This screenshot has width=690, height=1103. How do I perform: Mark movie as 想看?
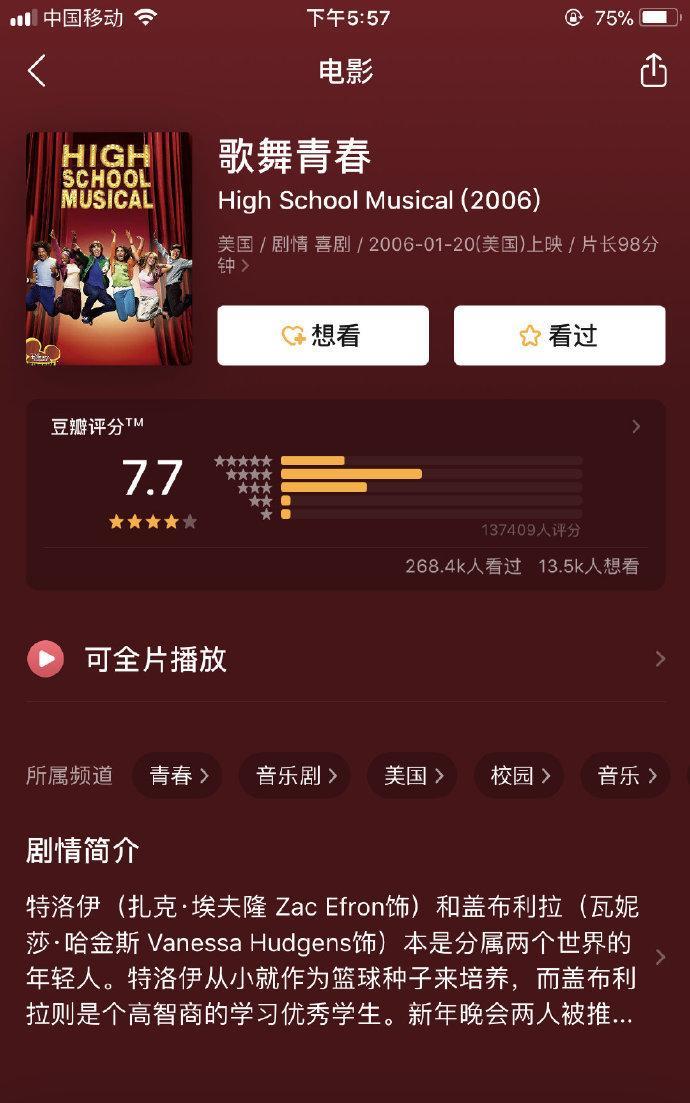point(323,336)
